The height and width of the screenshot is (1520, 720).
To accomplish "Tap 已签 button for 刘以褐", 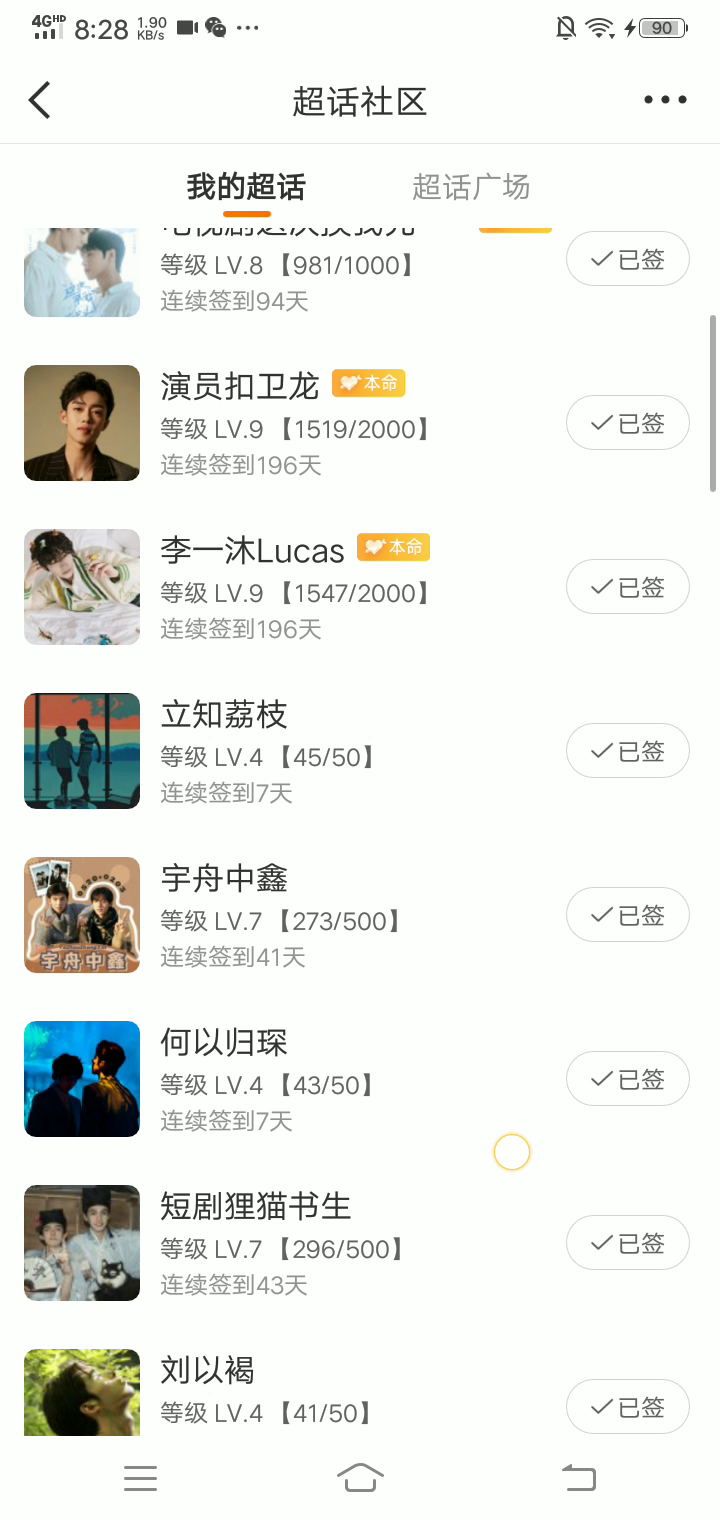I will click(x=628, y=1408).
